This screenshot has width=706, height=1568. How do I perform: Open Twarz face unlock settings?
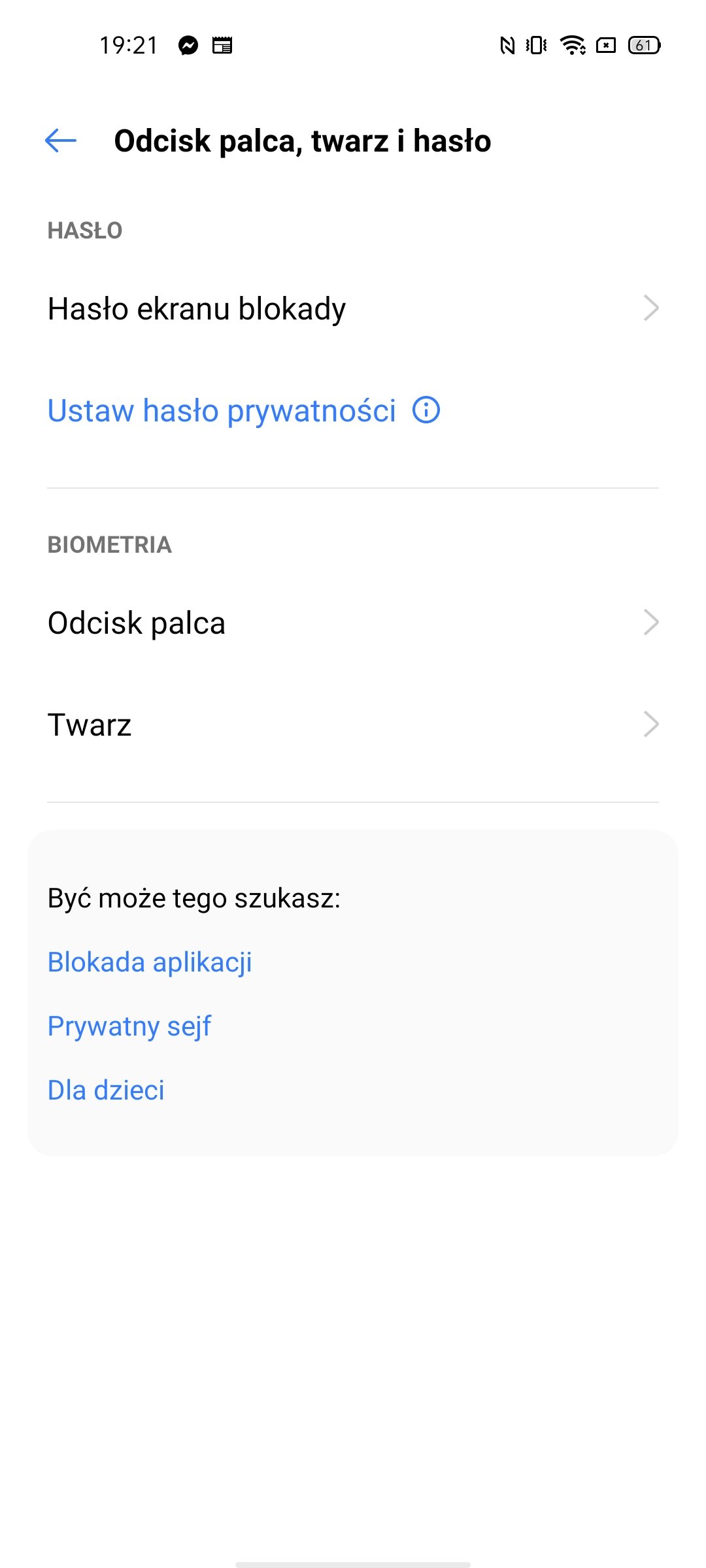coord(353,725)
